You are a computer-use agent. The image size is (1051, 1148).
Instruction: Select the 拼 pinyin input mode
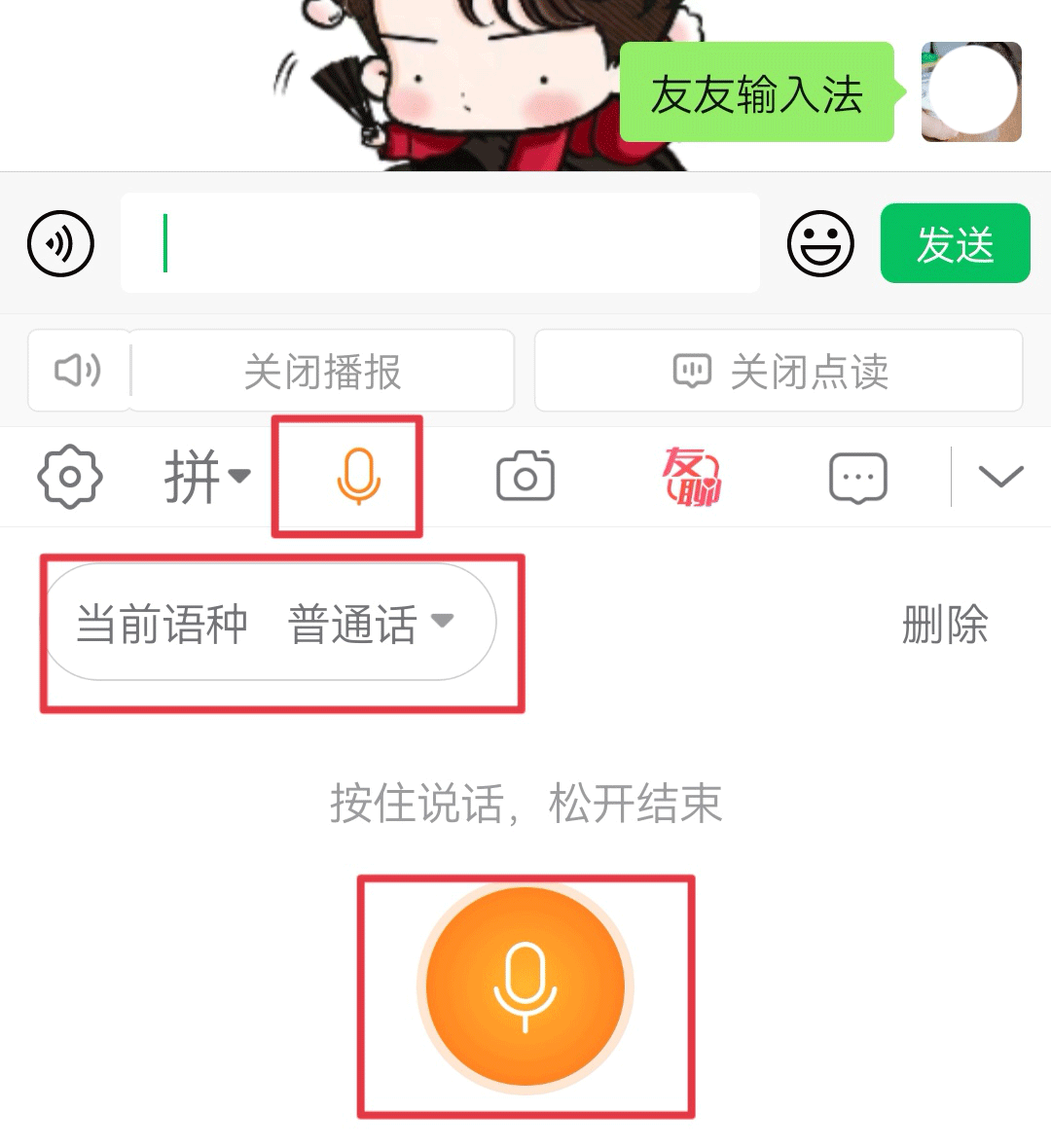[191, 477]
